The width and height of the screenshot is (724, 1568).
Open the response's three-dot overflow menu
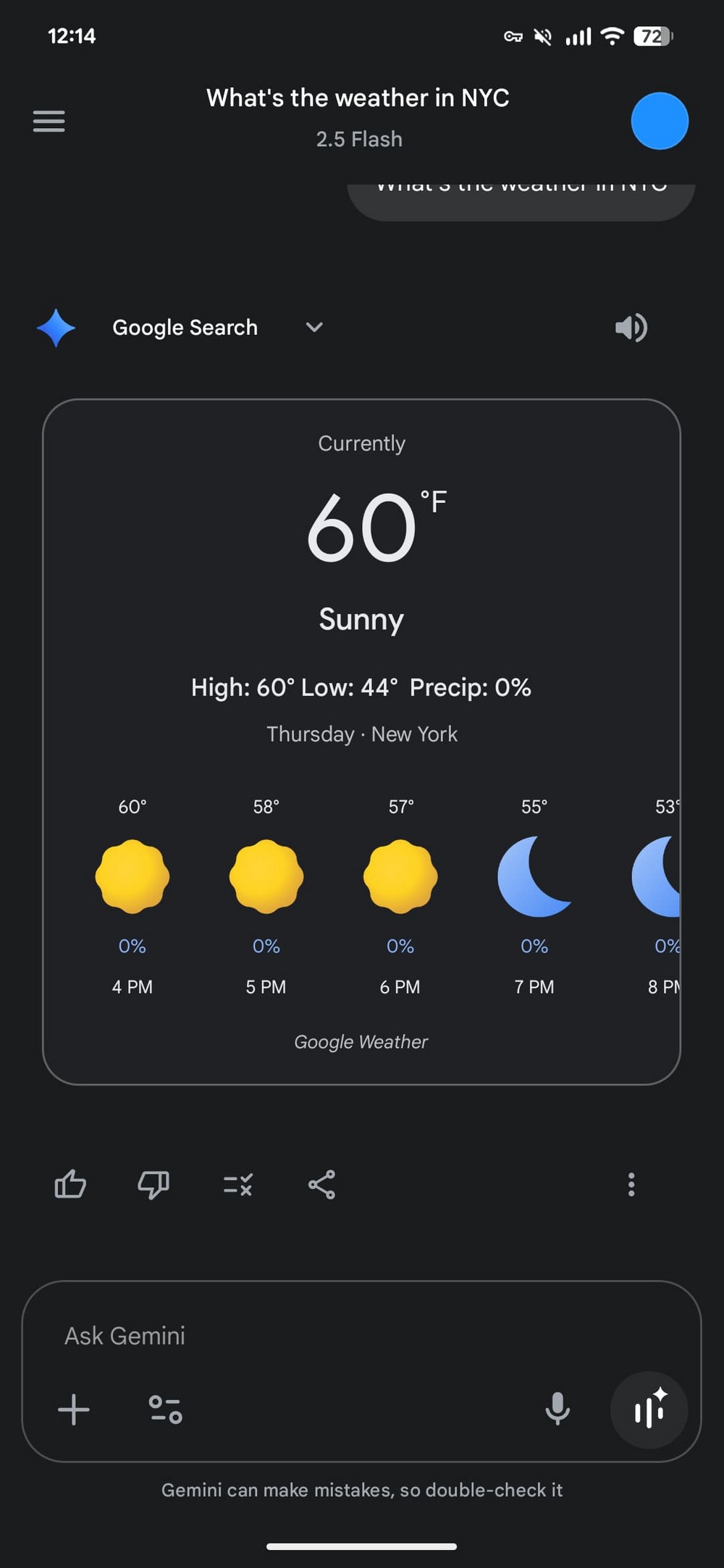631,1185
